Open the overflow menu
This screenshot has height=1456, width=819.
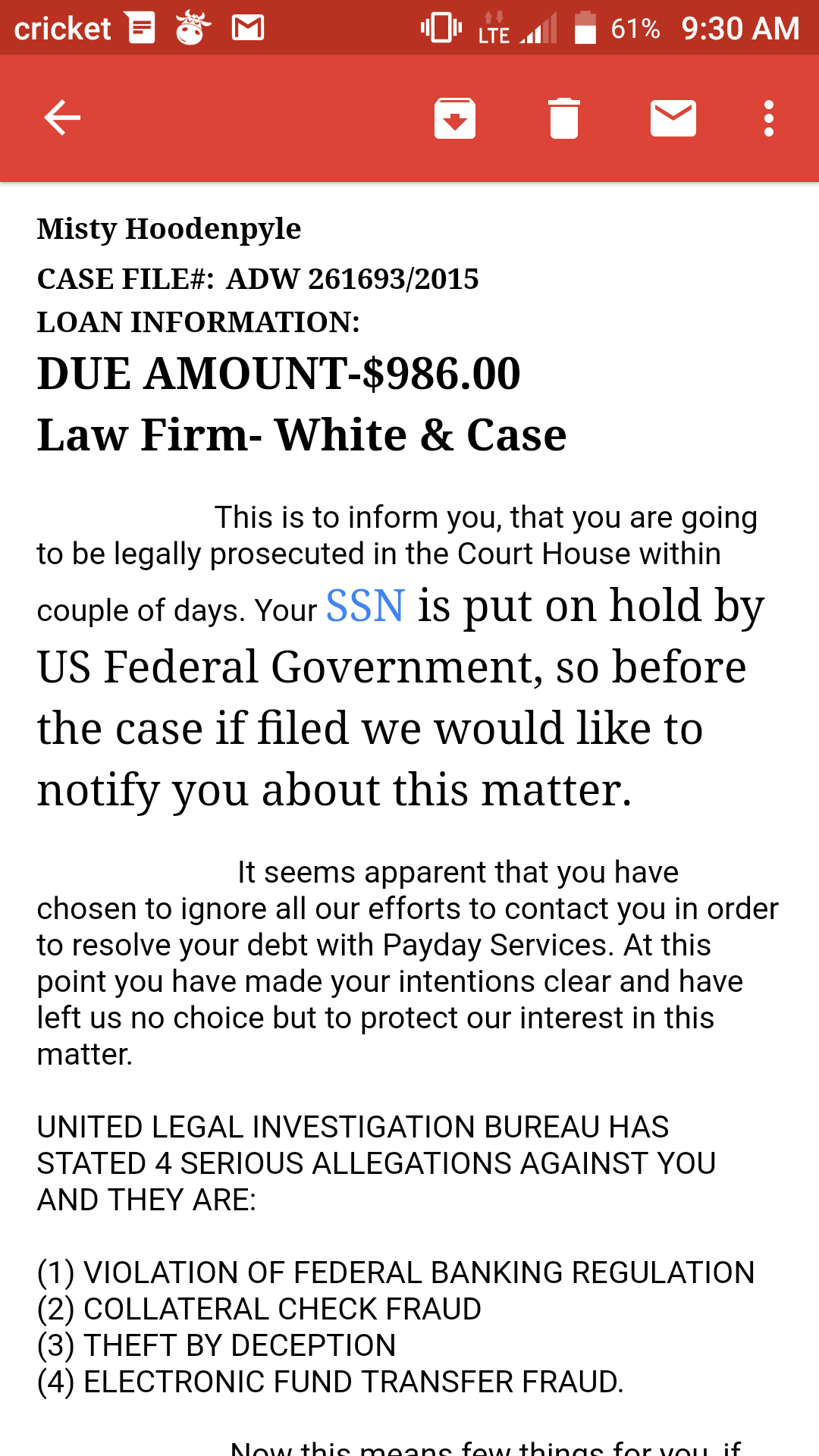(x=769, y=118)
